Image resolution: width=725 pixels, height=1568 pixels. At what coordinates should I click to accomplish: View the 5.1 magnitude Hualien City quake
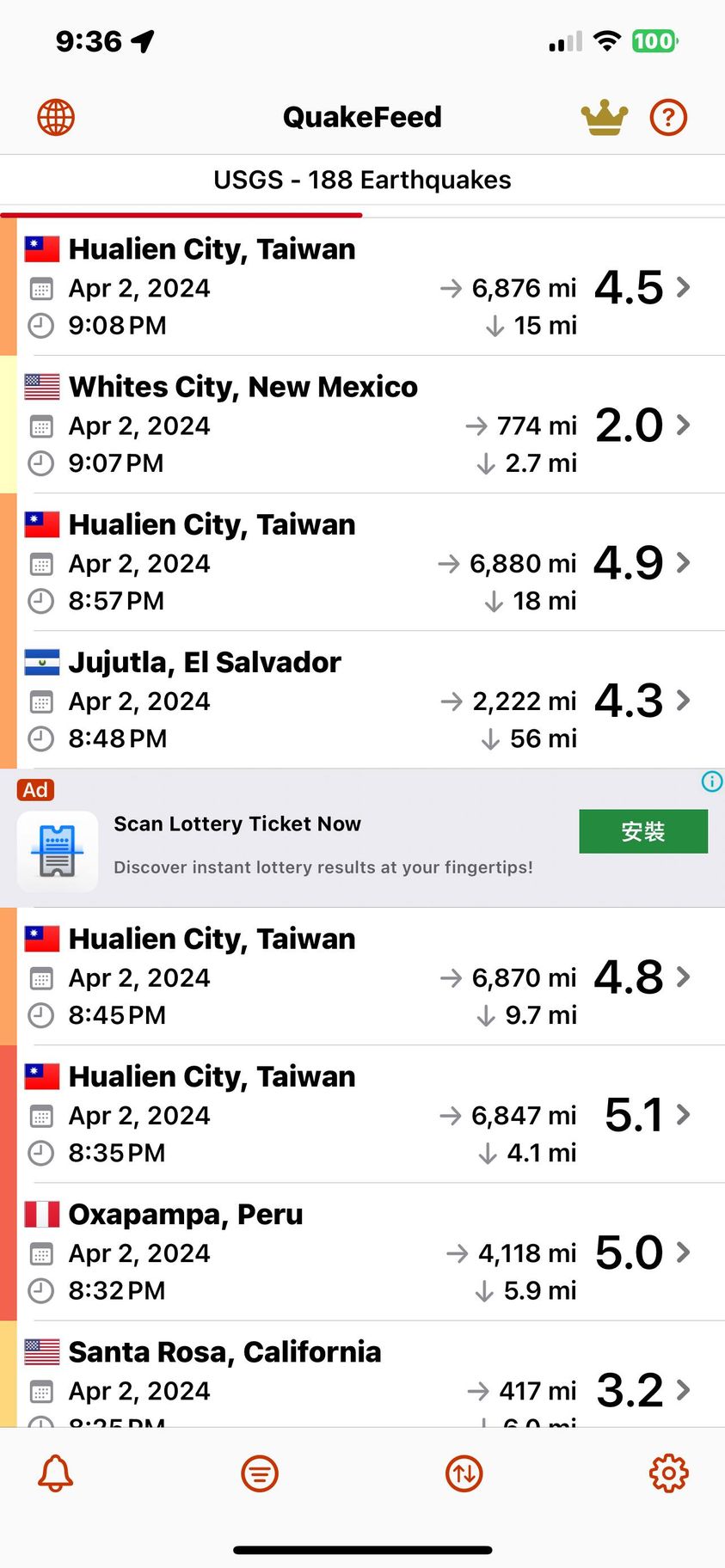pos(361,1114)
